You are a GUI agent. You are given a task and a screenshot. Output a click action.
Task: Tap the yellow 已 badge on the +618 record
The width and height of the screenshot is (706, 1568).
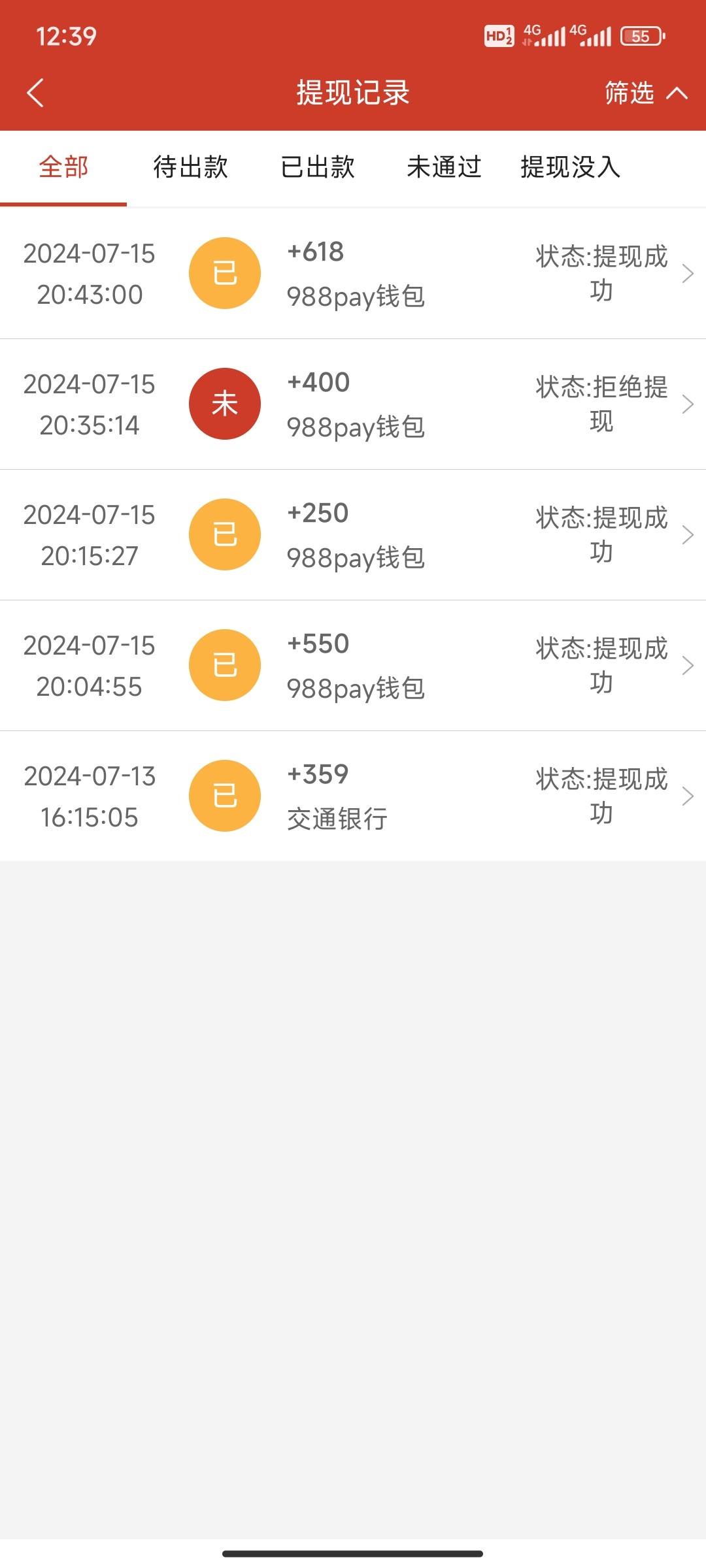click(x=224, y=272)
